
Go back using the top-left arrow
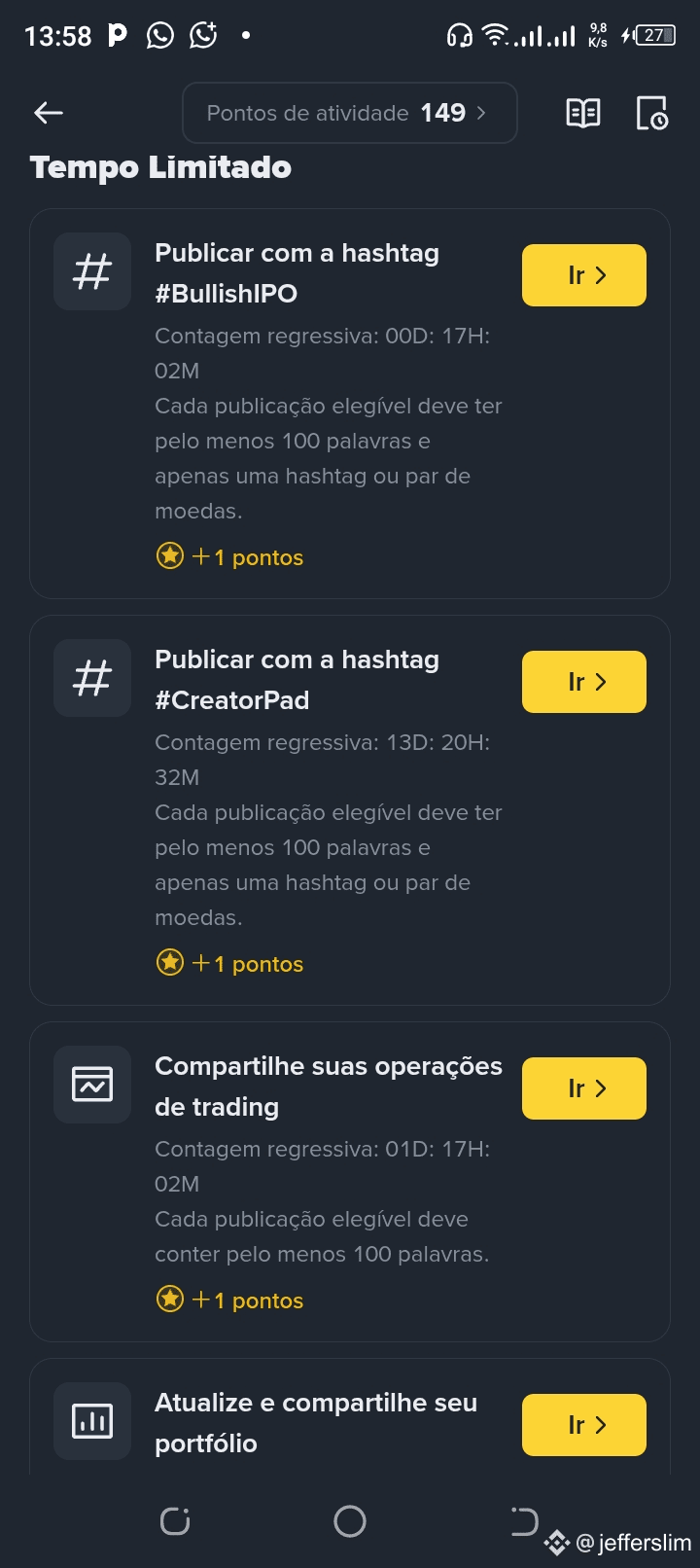click(49, 113)
